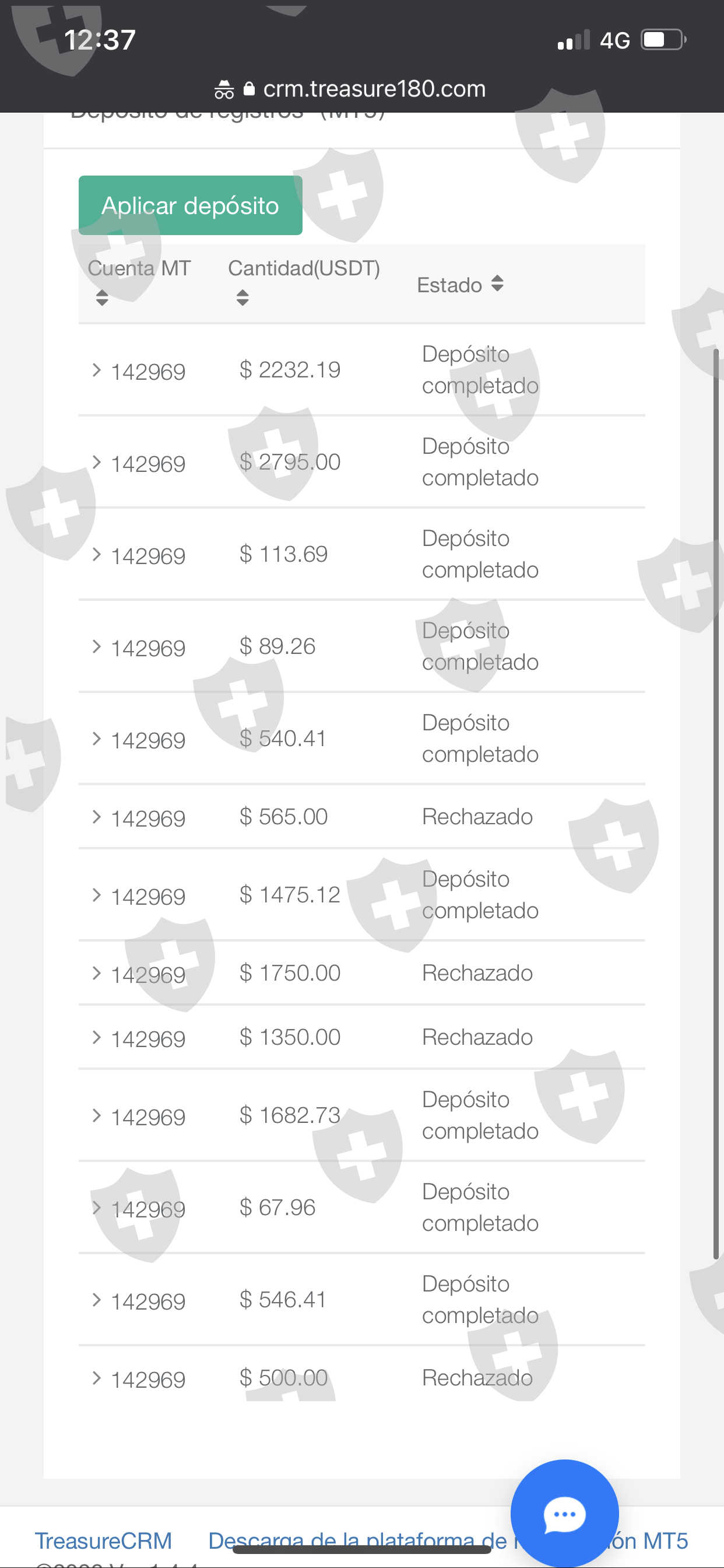Expand the rejected $ 500.00 row
This screenshot has height=1568, width=724.
[x=96, y=1378]
